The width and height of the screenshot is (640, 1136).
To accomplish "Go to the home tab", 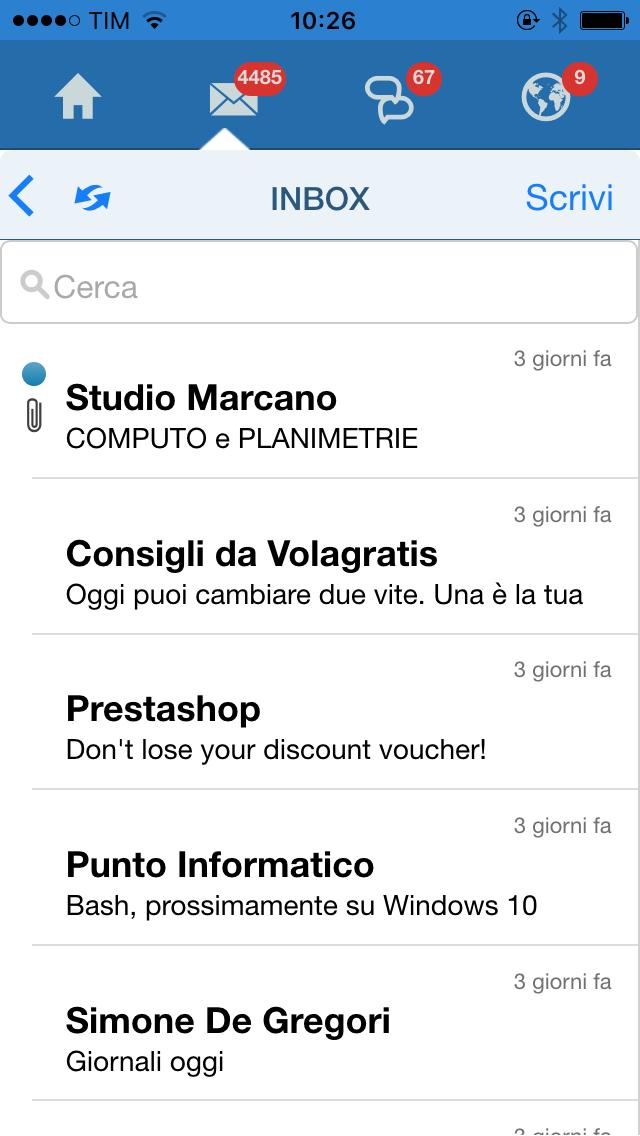I will [x=78, y=97].
